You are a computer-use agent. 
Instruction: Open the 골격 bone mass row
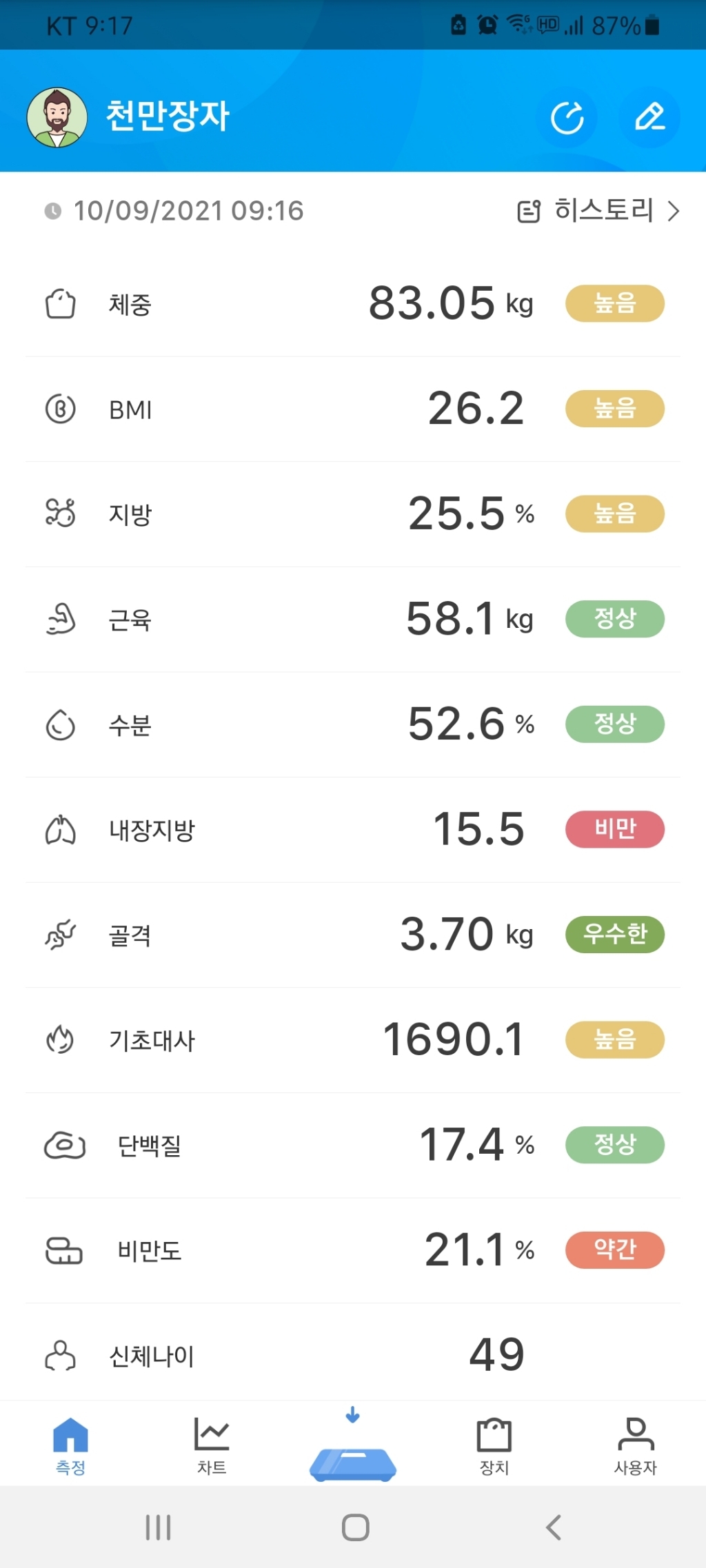353,935
